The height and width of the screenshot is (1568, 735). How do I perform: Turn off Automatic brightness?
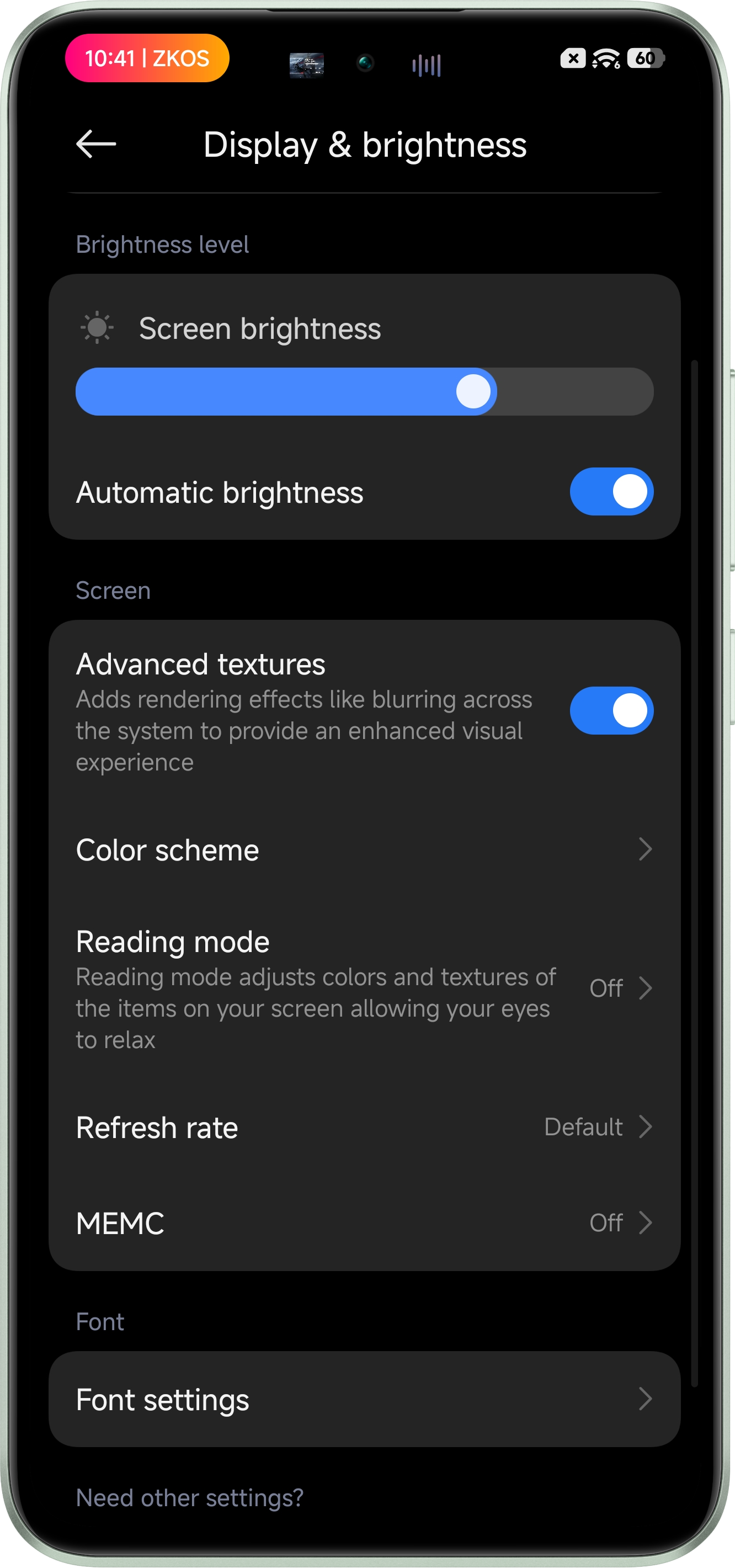(611, 491)
